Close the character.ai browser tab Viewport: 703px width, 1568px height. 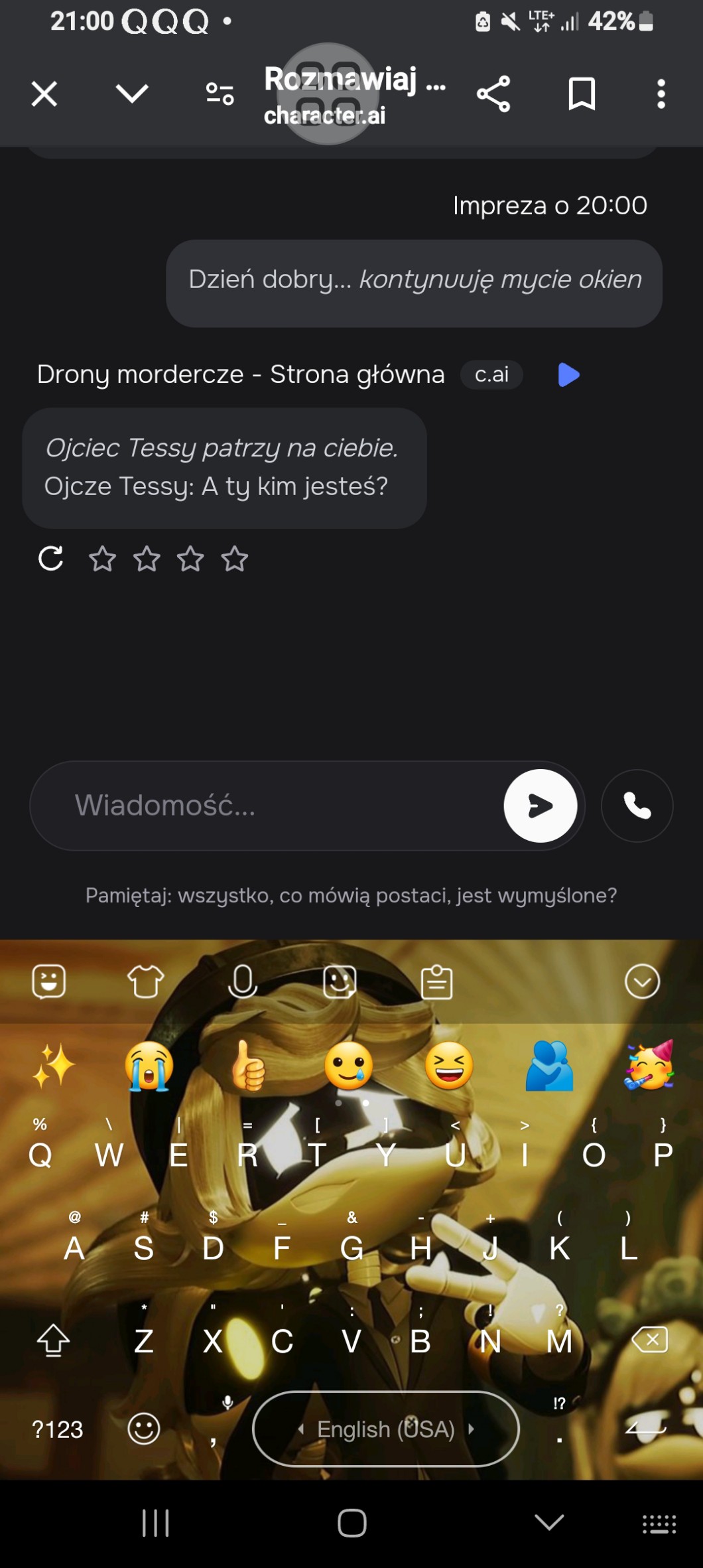(x=44, y=94)
